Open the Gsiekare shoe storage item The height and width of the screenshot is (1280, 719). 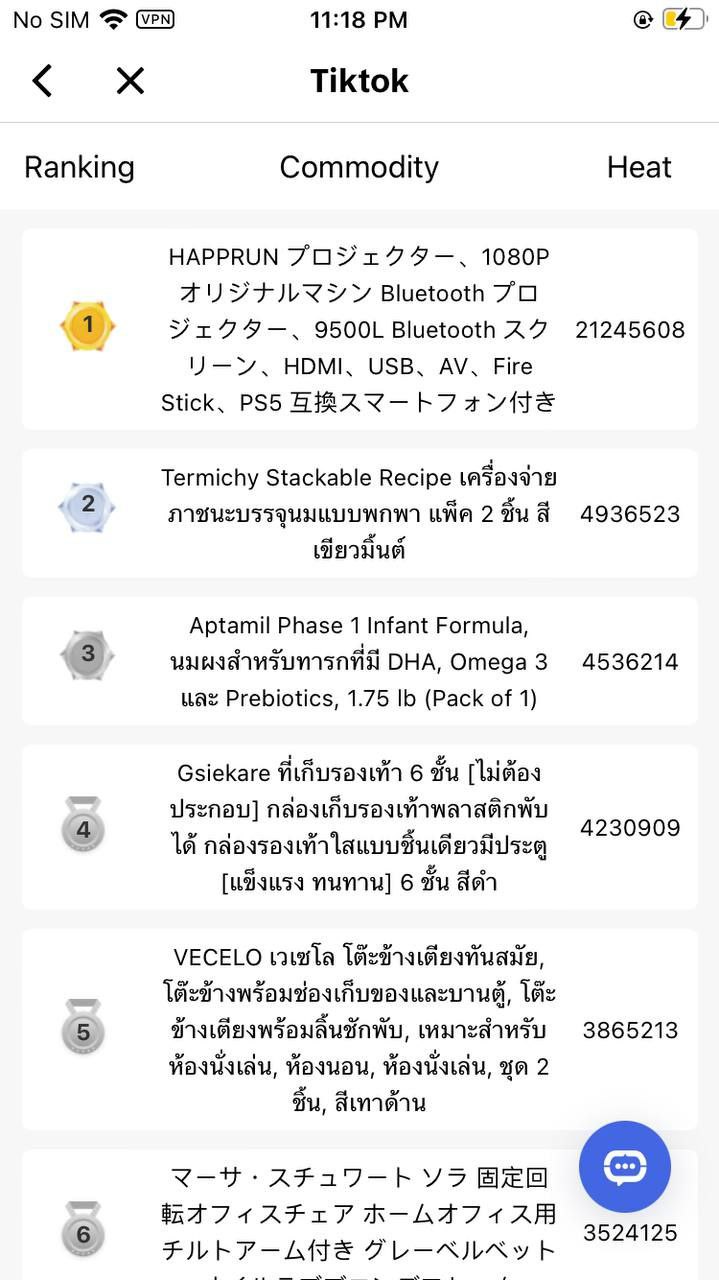[359, 827]
